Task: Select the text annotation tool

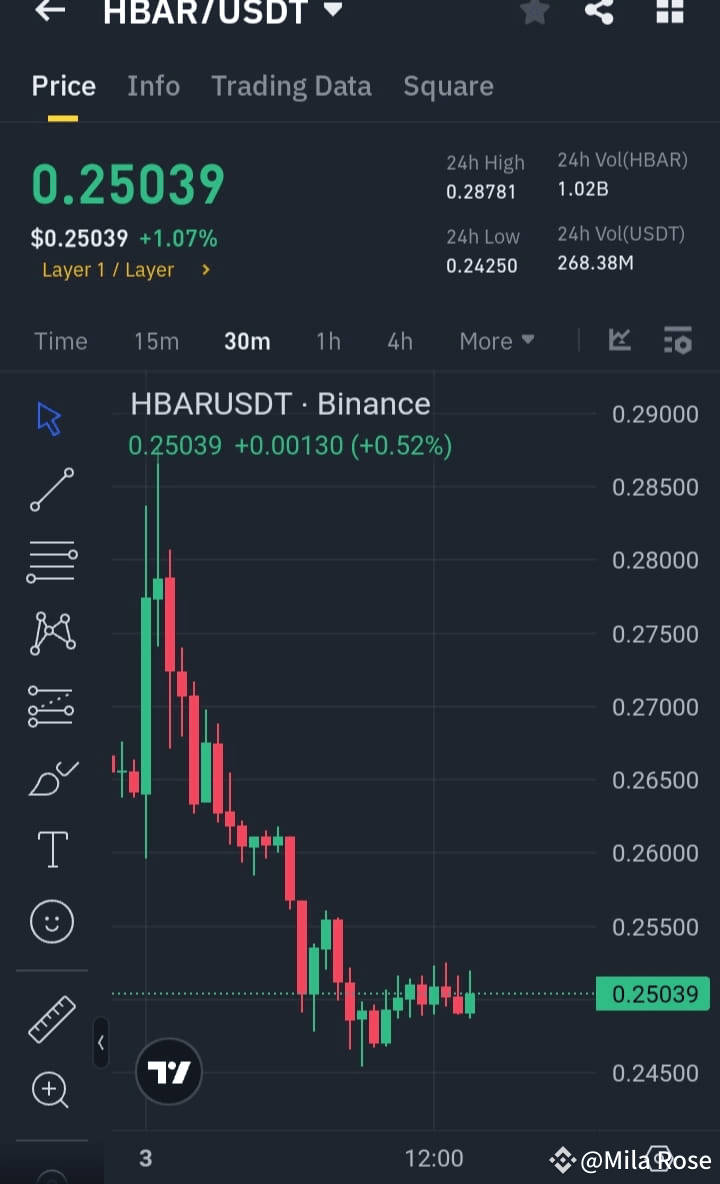Action: [50, 848]
